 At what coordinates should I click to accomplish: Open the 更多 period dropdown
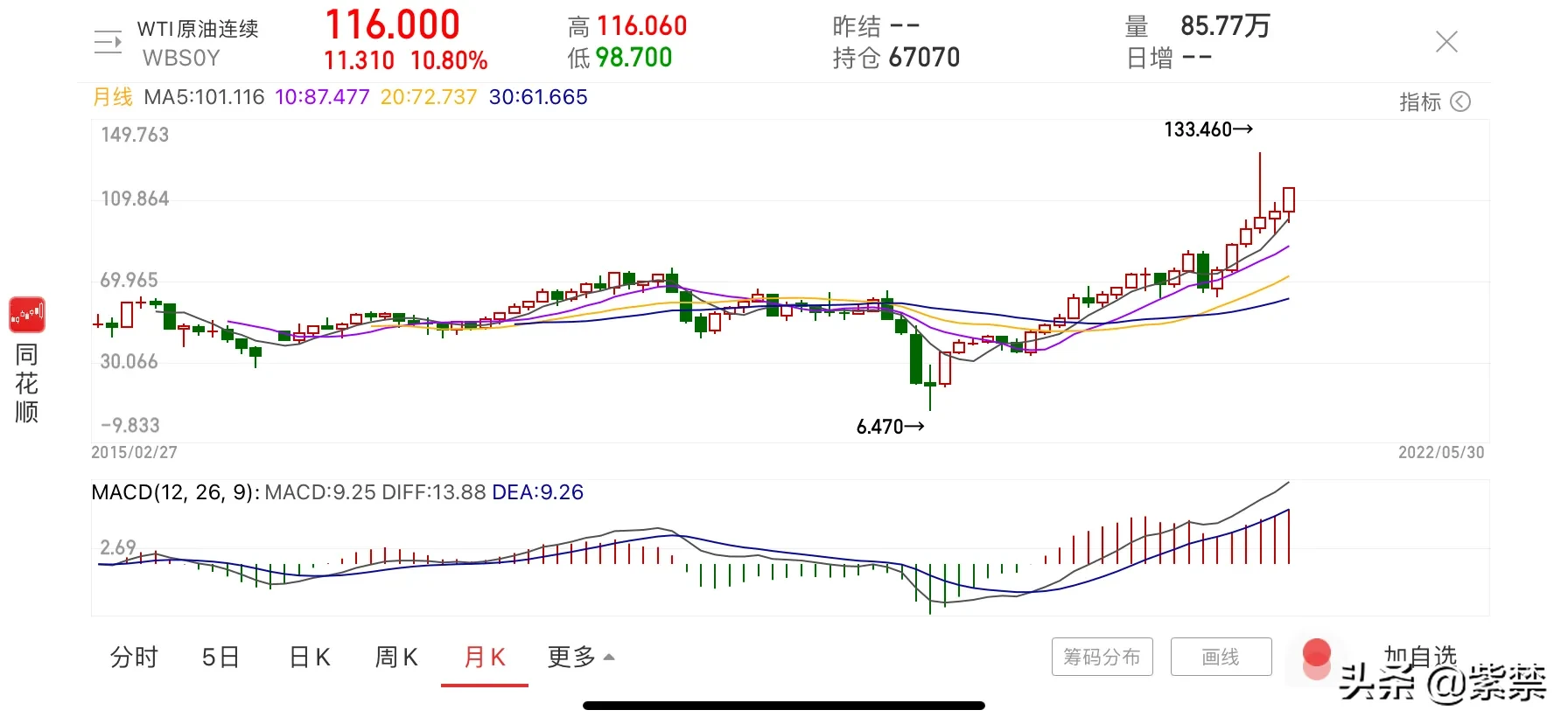tap(580, 657)
